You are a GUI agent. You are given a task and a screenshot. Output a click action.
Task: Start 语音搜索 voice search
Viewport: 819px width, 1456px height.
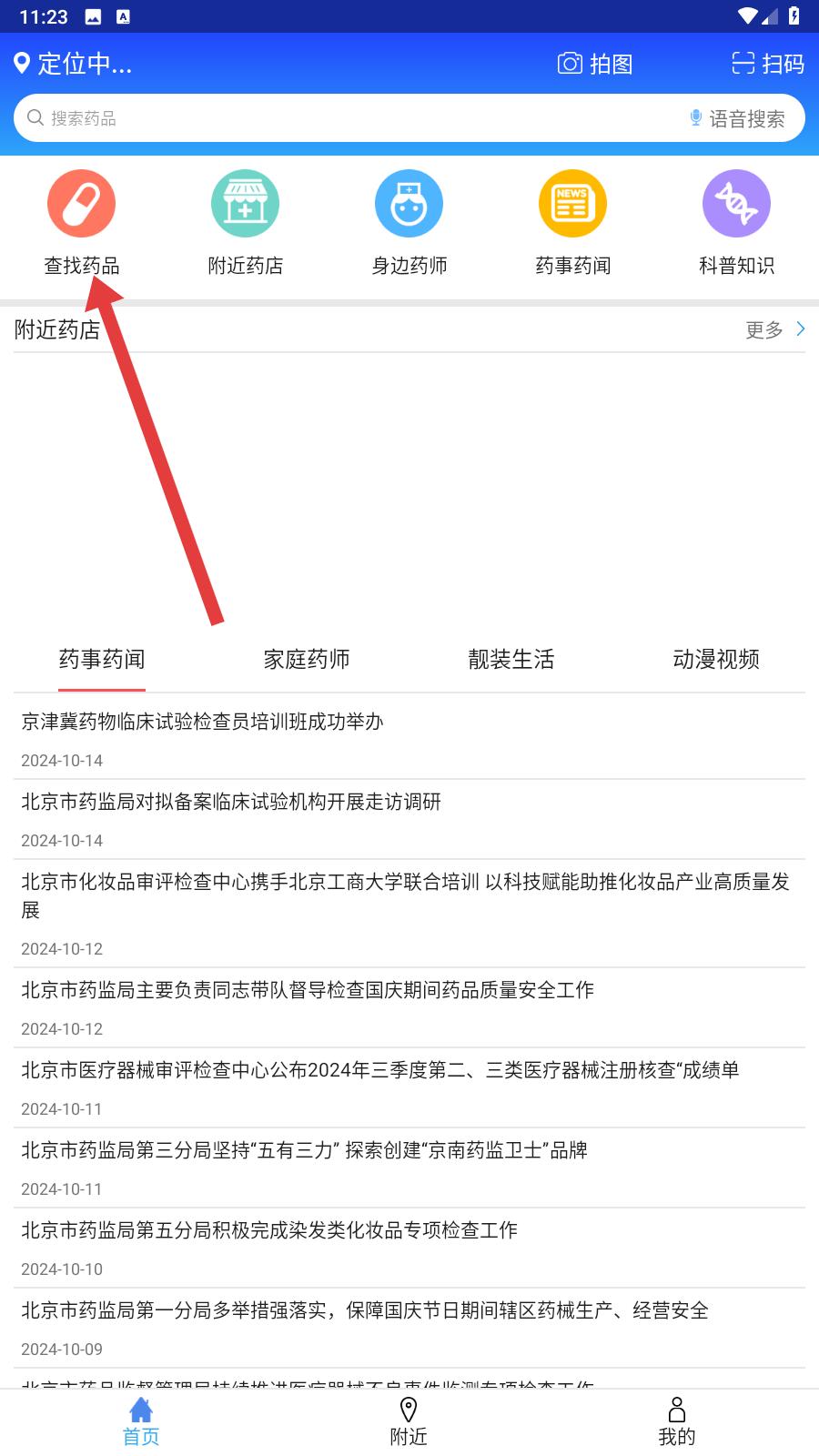click(737, 119)
